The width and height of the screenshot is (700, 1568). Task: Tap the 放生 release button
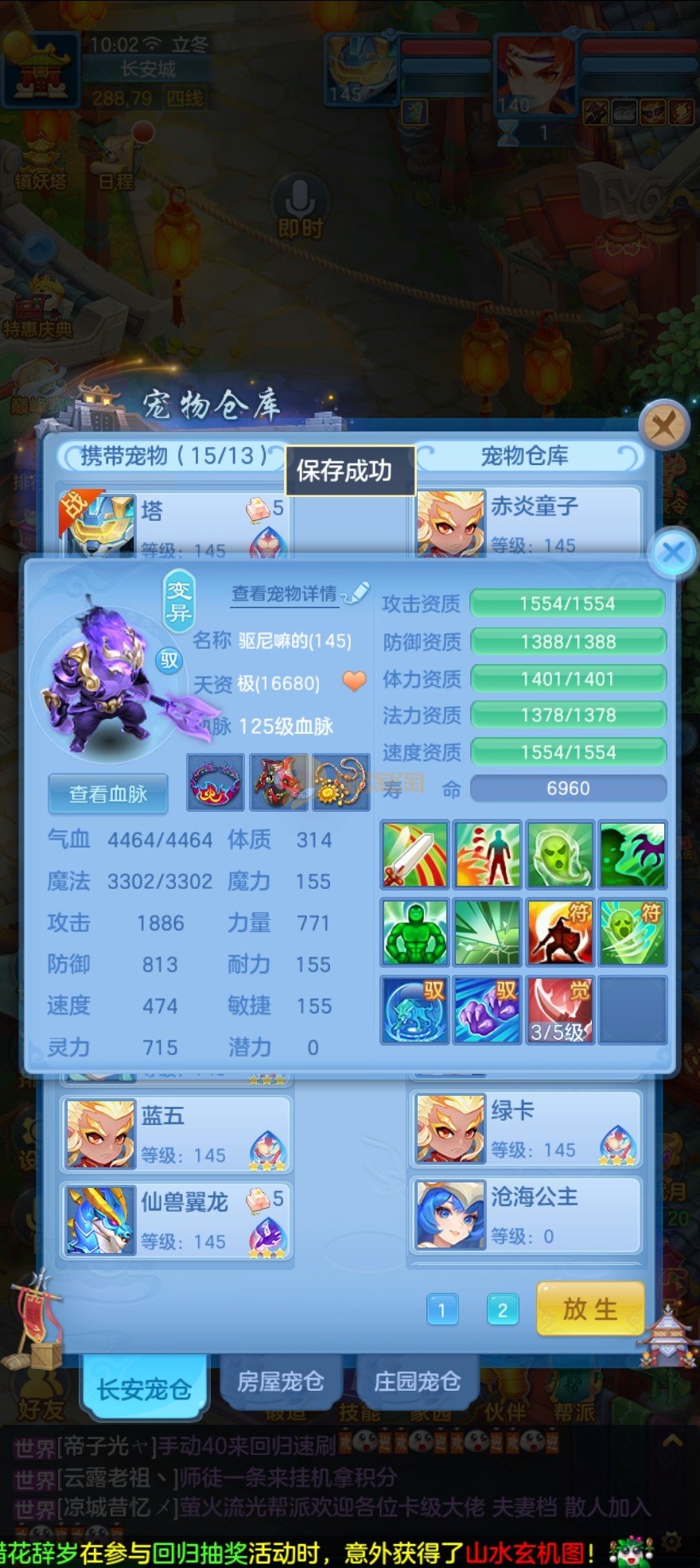(x=589, y=1308)
